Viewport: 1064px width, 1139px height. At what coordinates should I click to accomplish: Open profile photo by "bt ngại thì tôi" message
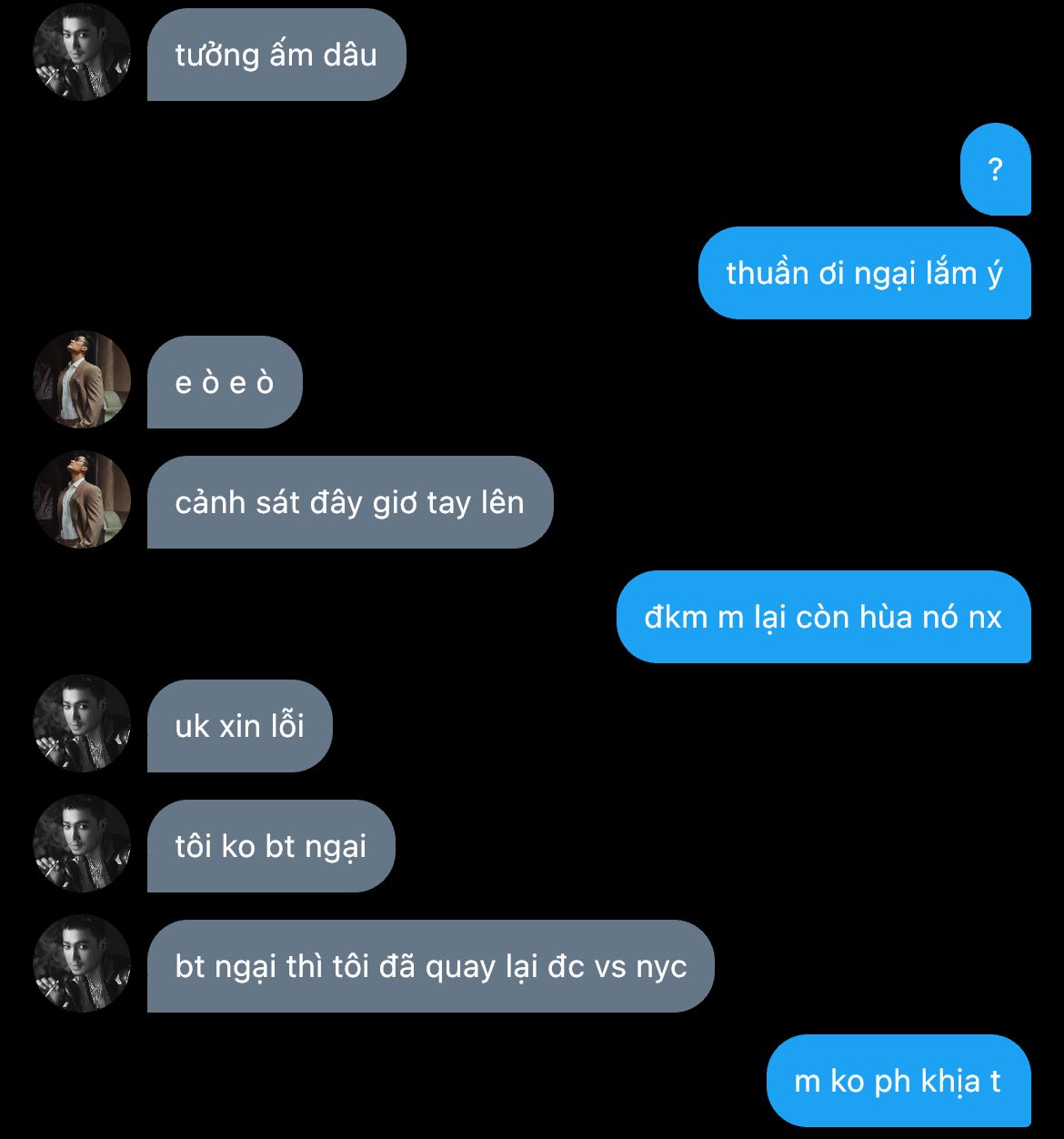(x=82, y=963)
